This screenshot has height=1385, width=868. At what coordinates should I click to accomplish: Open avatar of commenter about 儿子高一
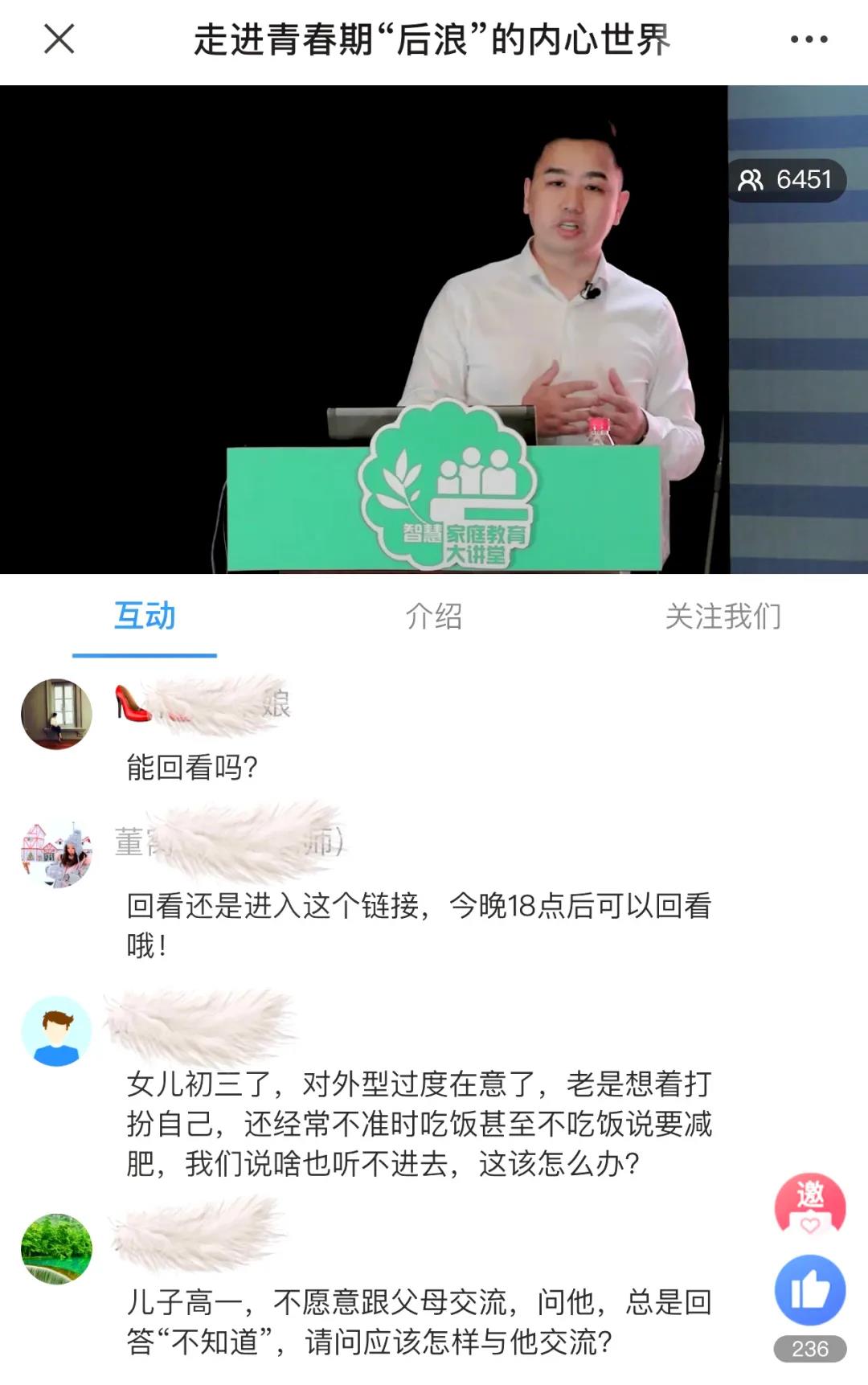coord(56,1248)
